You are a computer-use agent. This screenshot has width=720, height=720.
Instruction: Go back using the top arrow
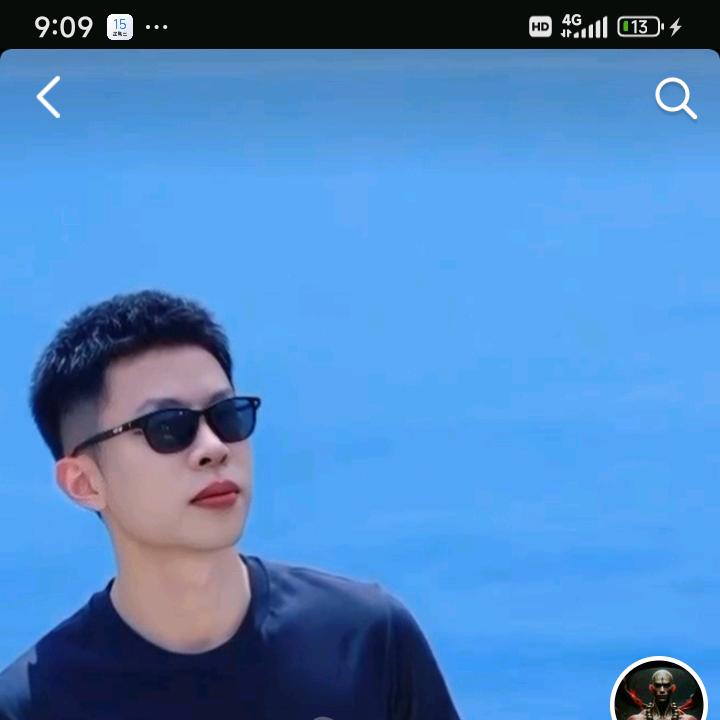pyautogui.click(x=48, y=98)
